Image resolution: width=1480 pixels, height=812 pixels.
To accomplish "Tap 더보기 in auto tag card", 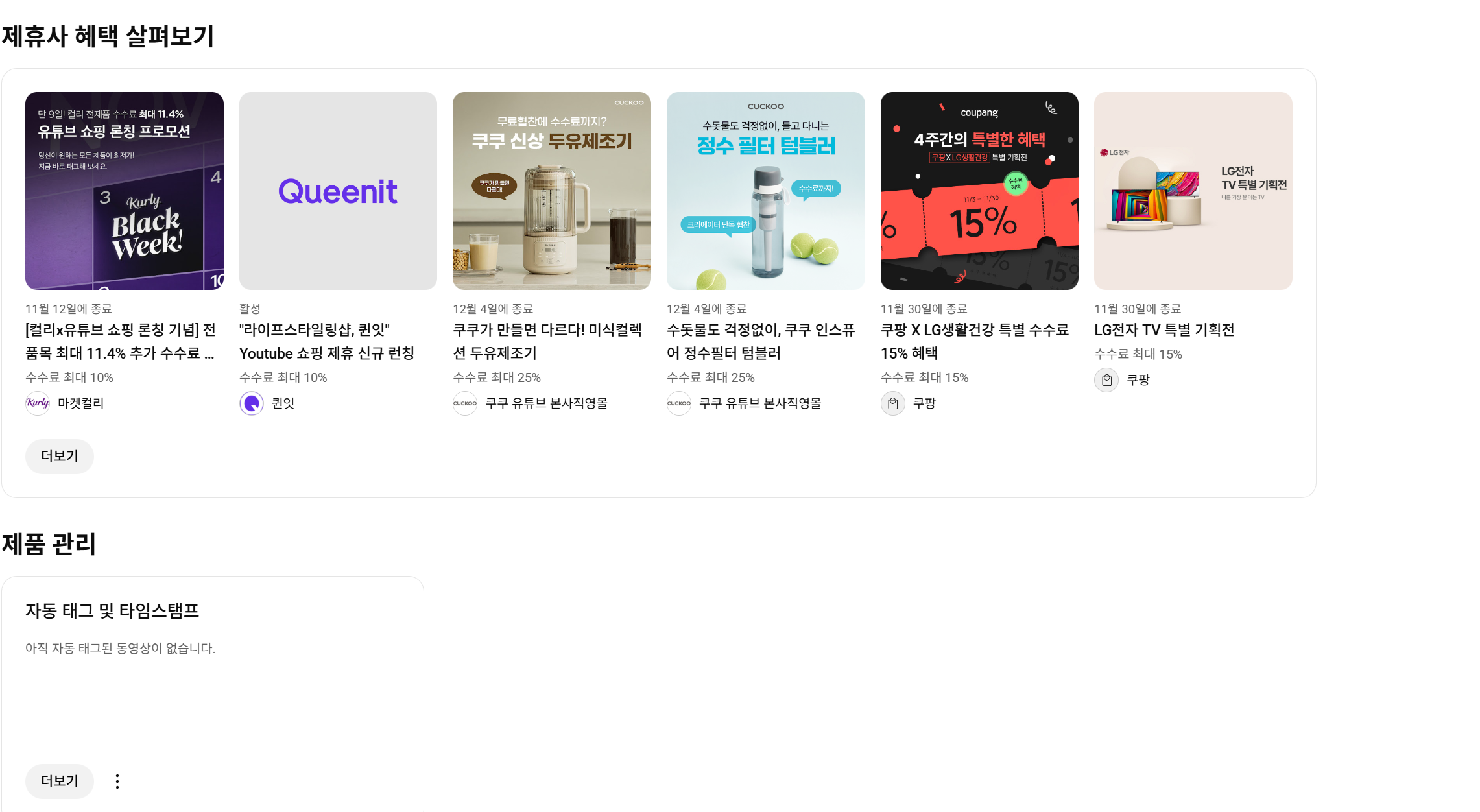I will 59,781.
